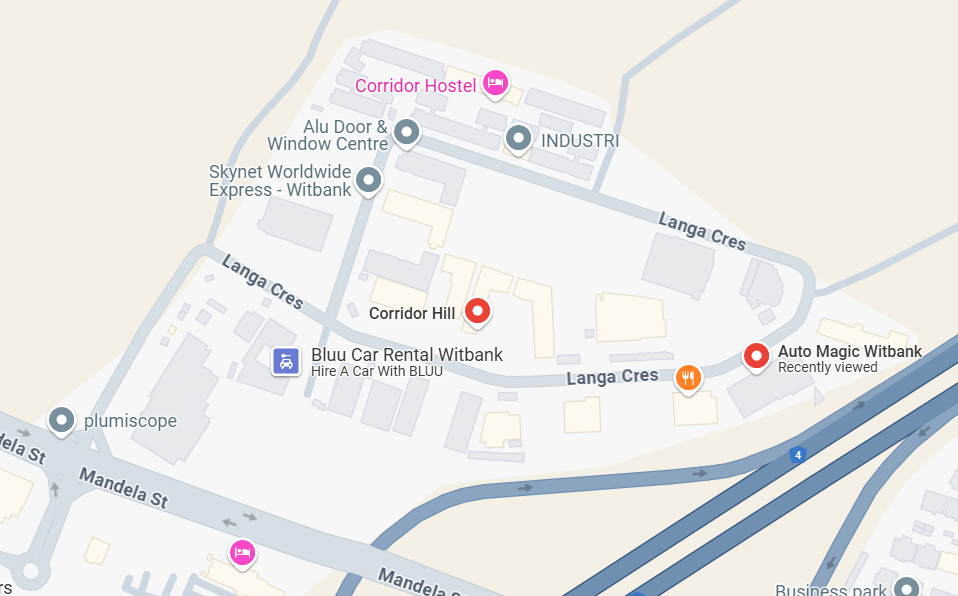Open the Corridor Hostel map pin
Image resolution: width=958 pixels, height=596 pixels.
pyautogui.click(x=494, y=83)
